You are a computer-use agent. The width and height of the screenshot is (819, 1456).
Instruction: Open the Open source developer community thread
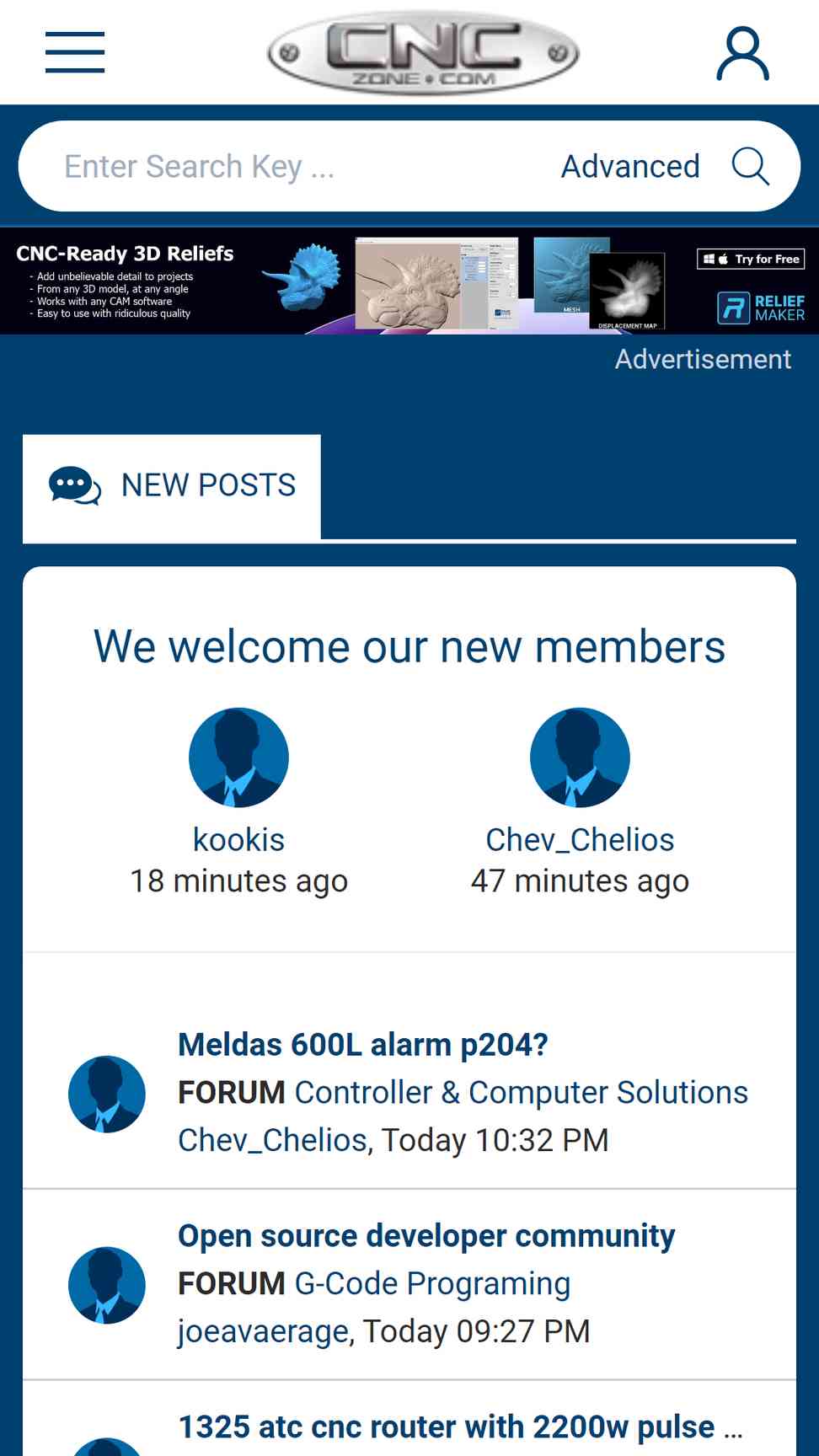point(426,1236)
